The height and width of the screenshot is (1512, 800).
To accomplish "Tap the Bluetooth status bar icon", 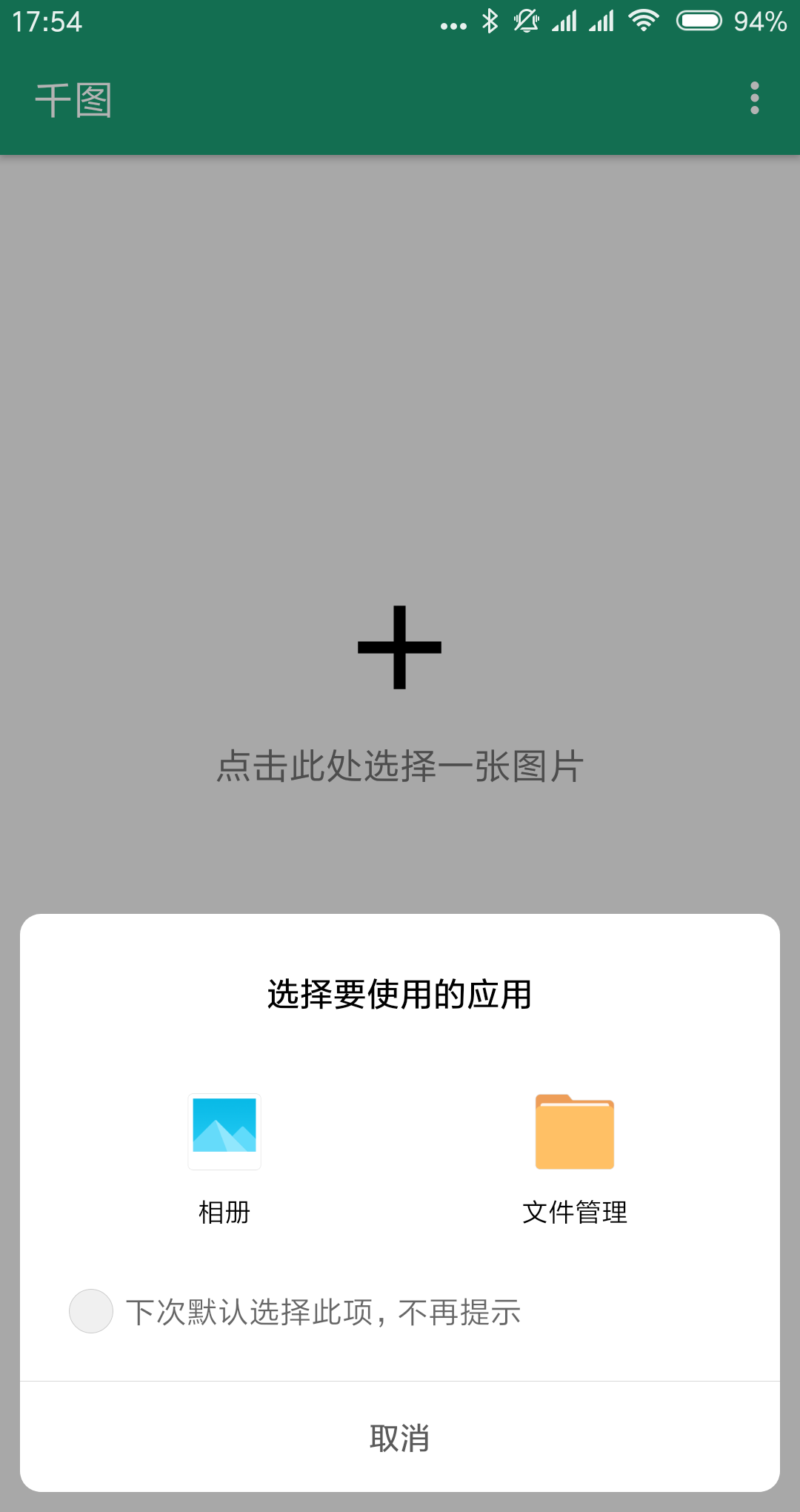I will click(x=489, y=22).
